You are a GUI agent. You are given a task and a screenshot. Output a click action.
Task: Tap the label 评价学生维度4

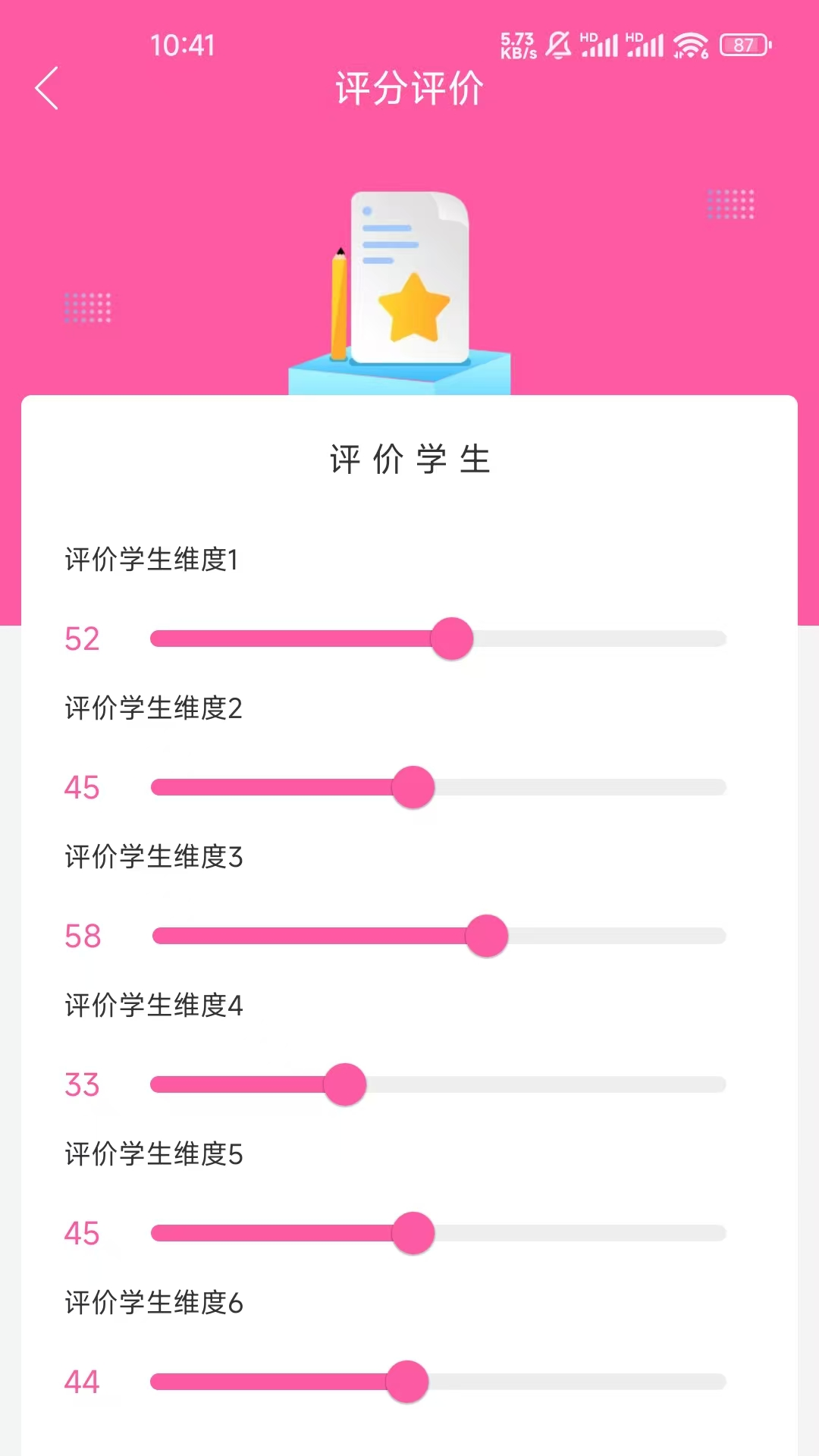click(153, 1006)
